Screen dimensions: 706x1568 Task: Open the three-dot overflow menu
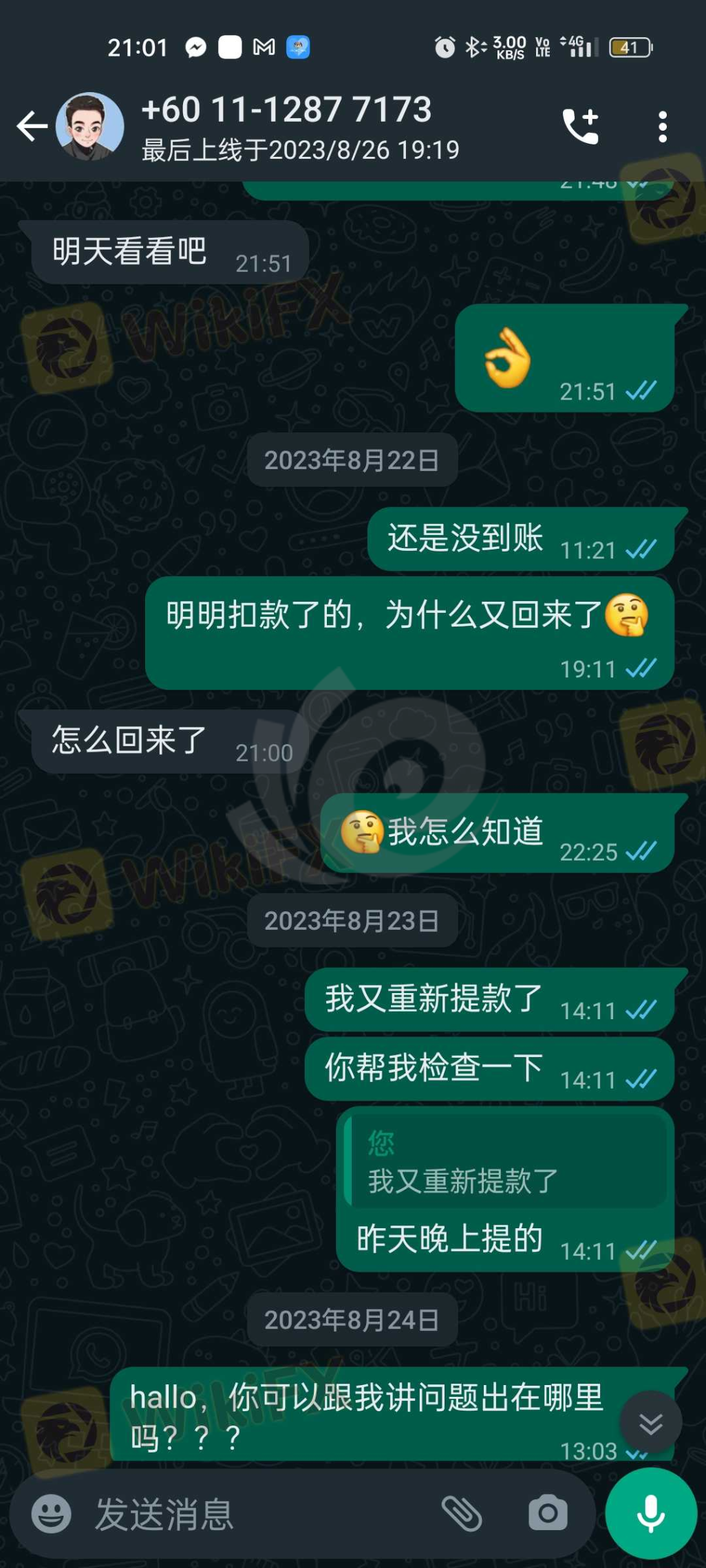(662, 127)
